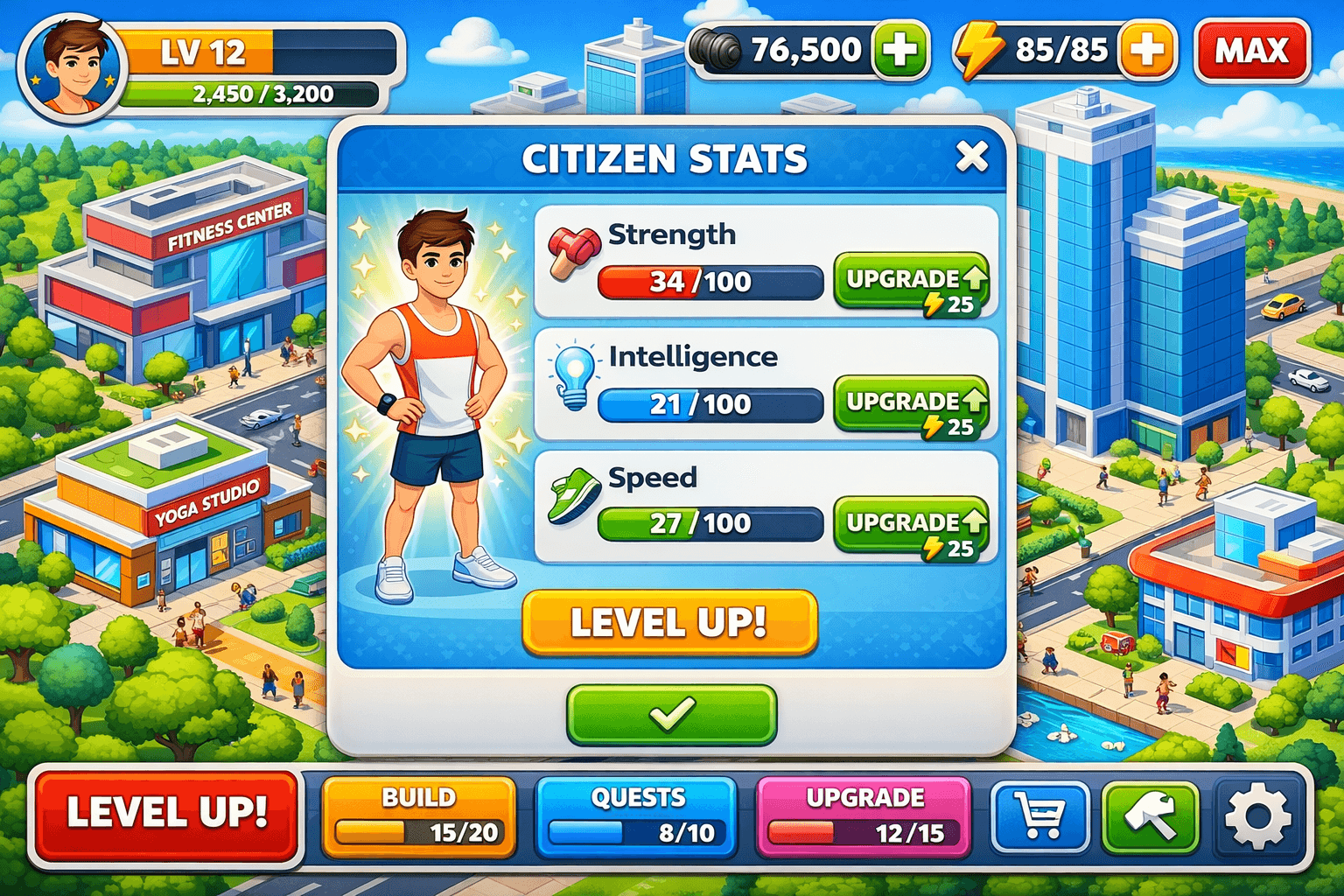Confirm with the green checkmark button

(671, 714)
